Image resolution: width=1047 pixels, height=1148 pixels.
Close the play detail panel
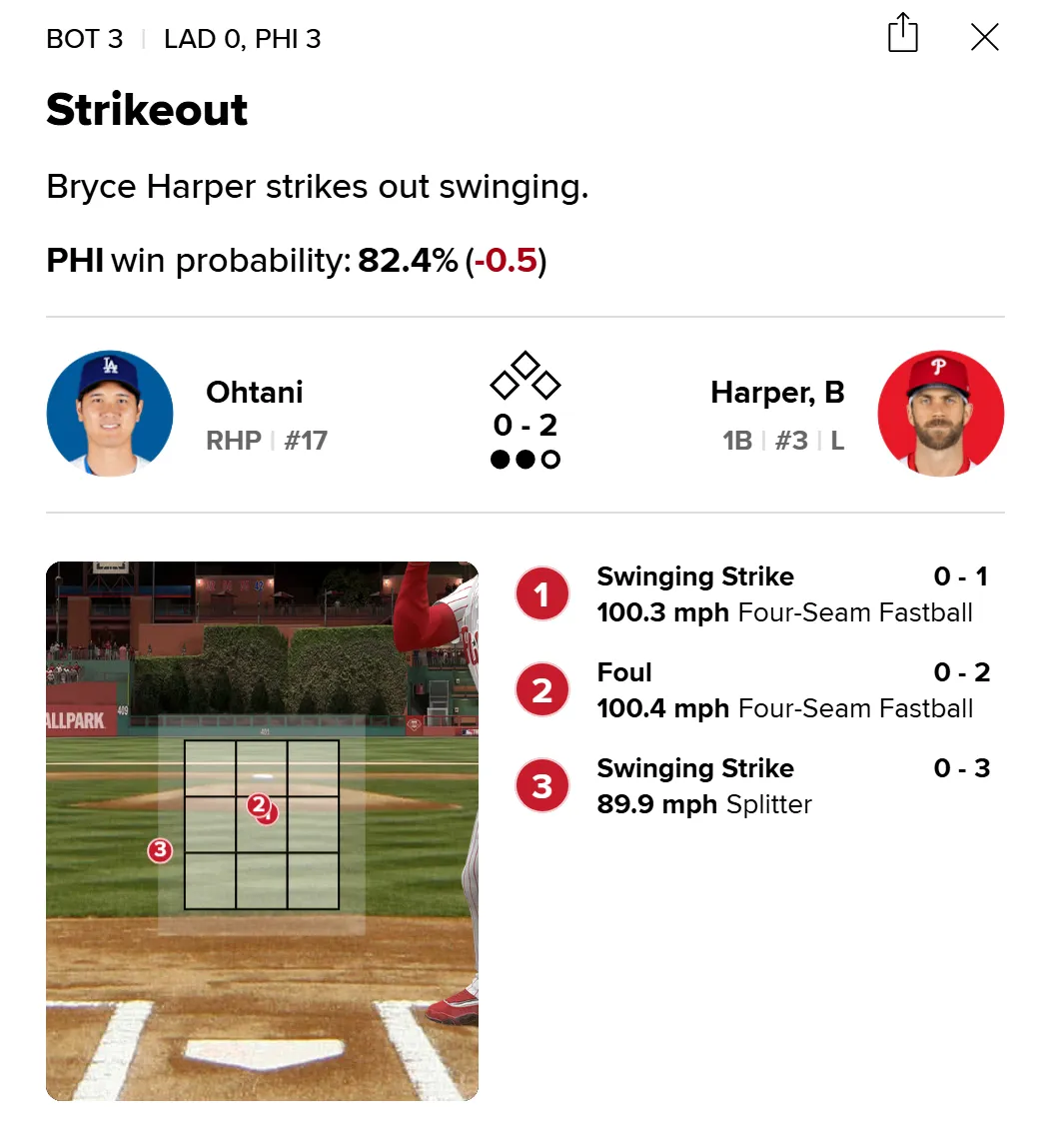pyautogui.click(x=984, y=38)
